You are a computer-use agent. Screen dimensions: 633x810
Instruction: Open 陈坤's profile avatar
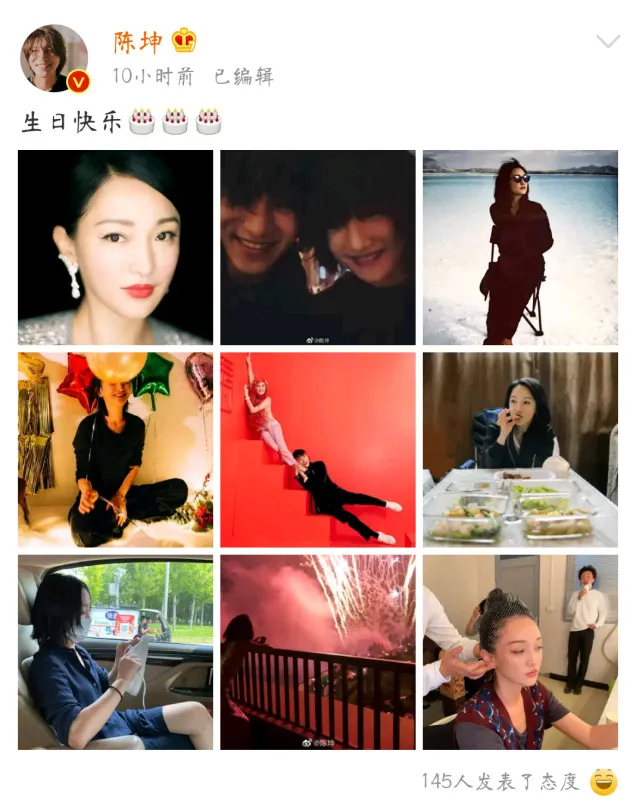(54, 58)
